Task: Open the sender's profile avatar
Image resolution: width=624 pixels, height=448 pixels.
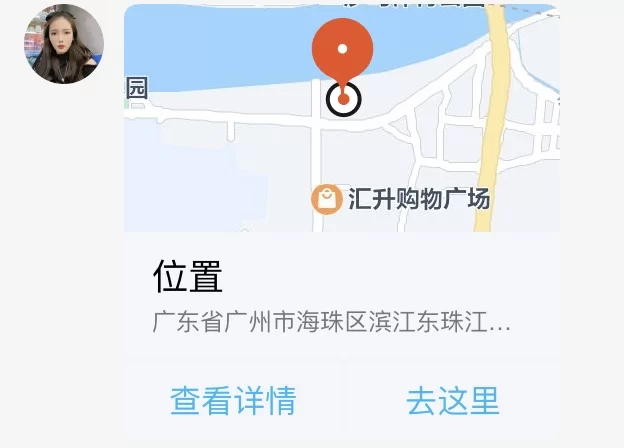Action: (x=64, y=44)
